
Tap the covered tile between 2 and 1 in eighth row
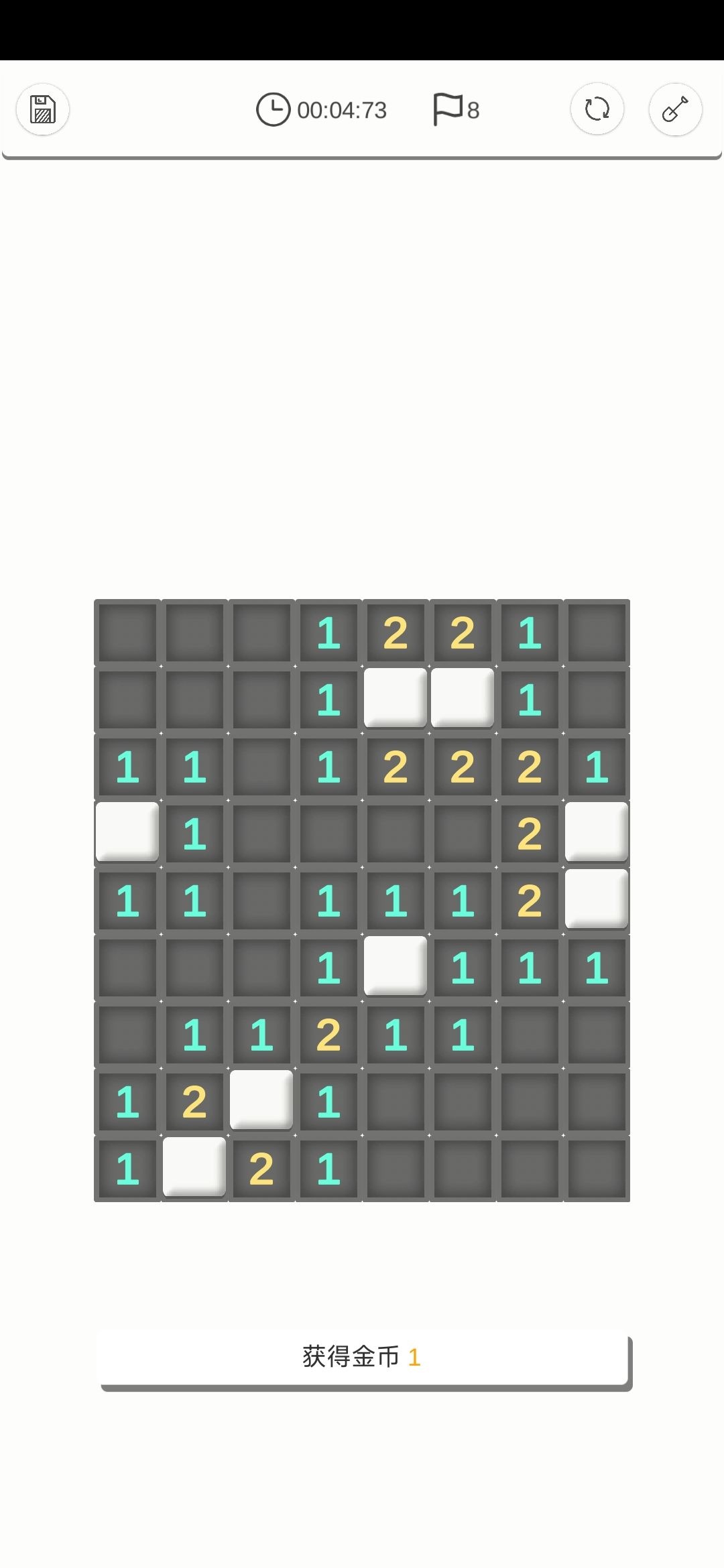[x=261, y=1100]
